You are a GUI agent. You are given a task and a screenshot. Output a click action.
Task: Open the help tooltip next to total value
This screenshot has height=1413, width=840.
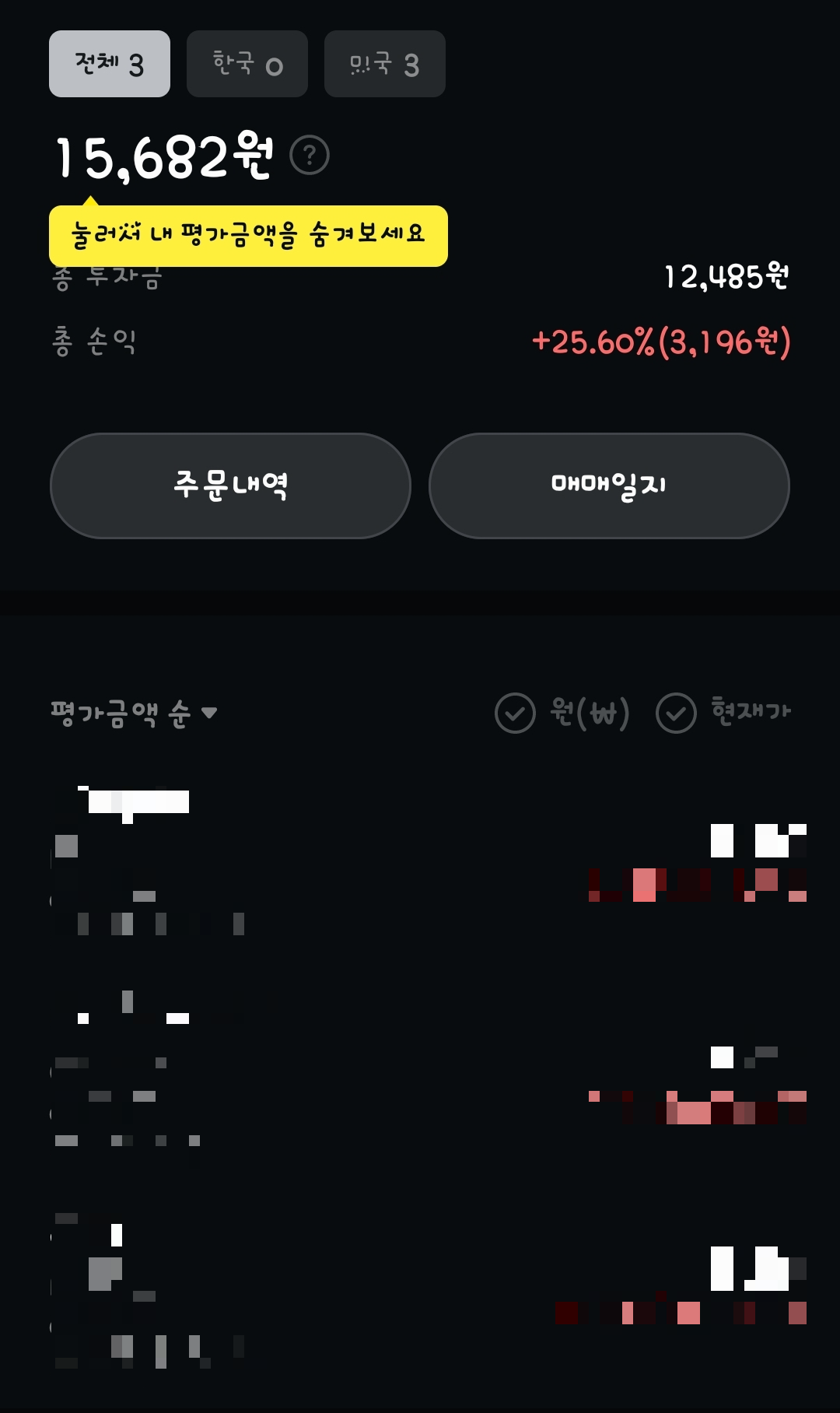click(x=309, y=156)
